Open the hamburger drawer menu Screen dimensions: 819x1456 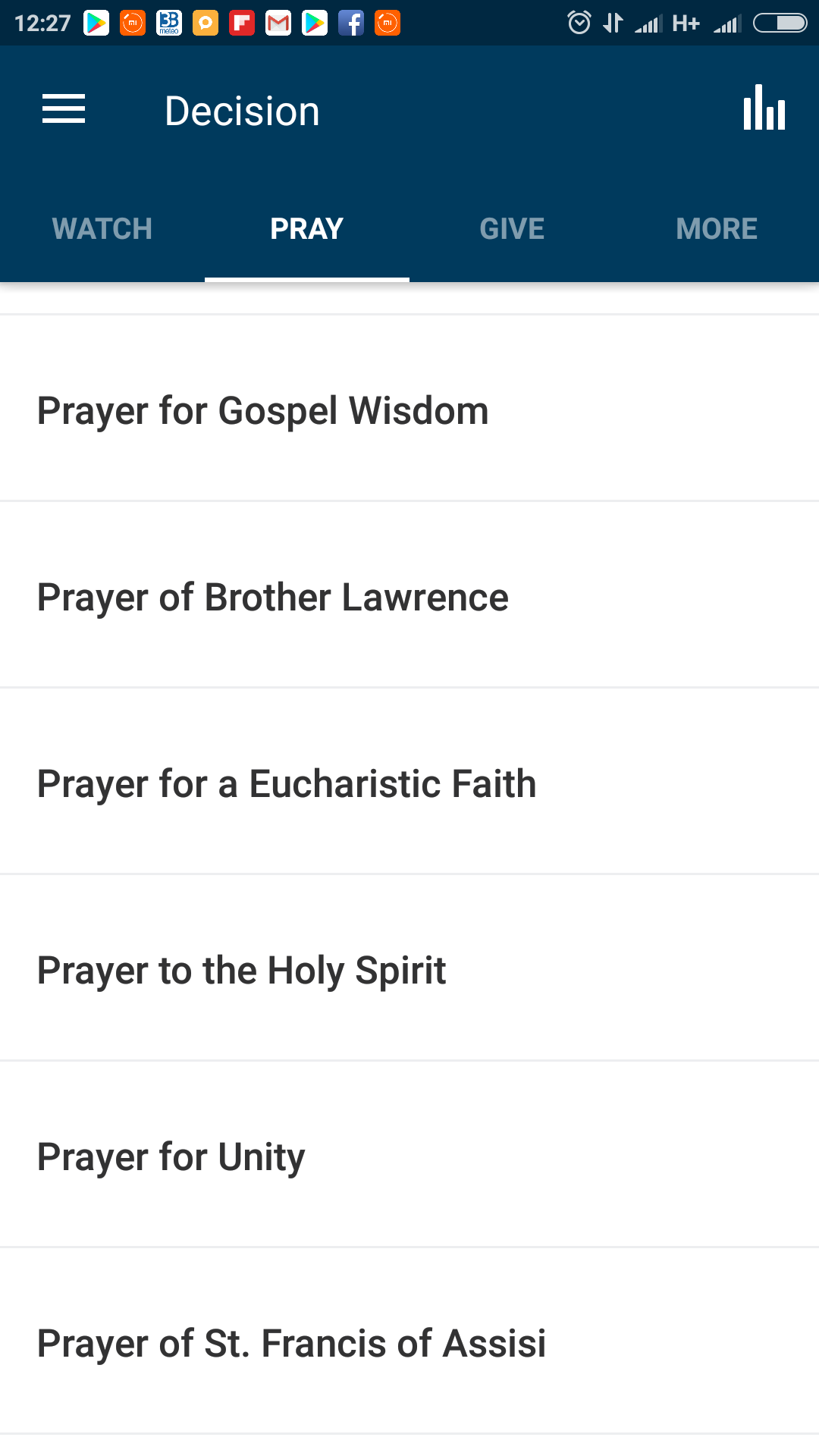[64, 108]
